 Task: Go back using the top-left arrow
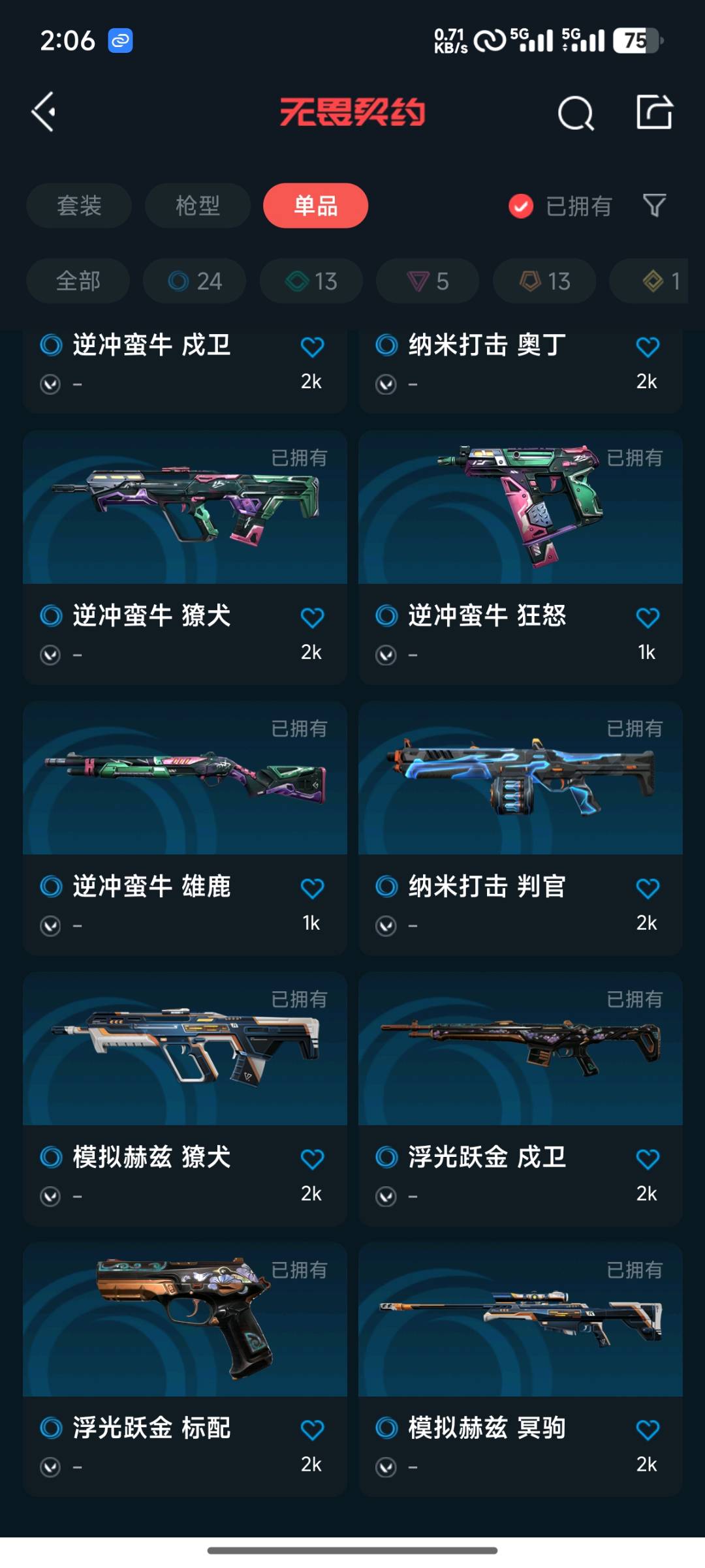point(44,112)
